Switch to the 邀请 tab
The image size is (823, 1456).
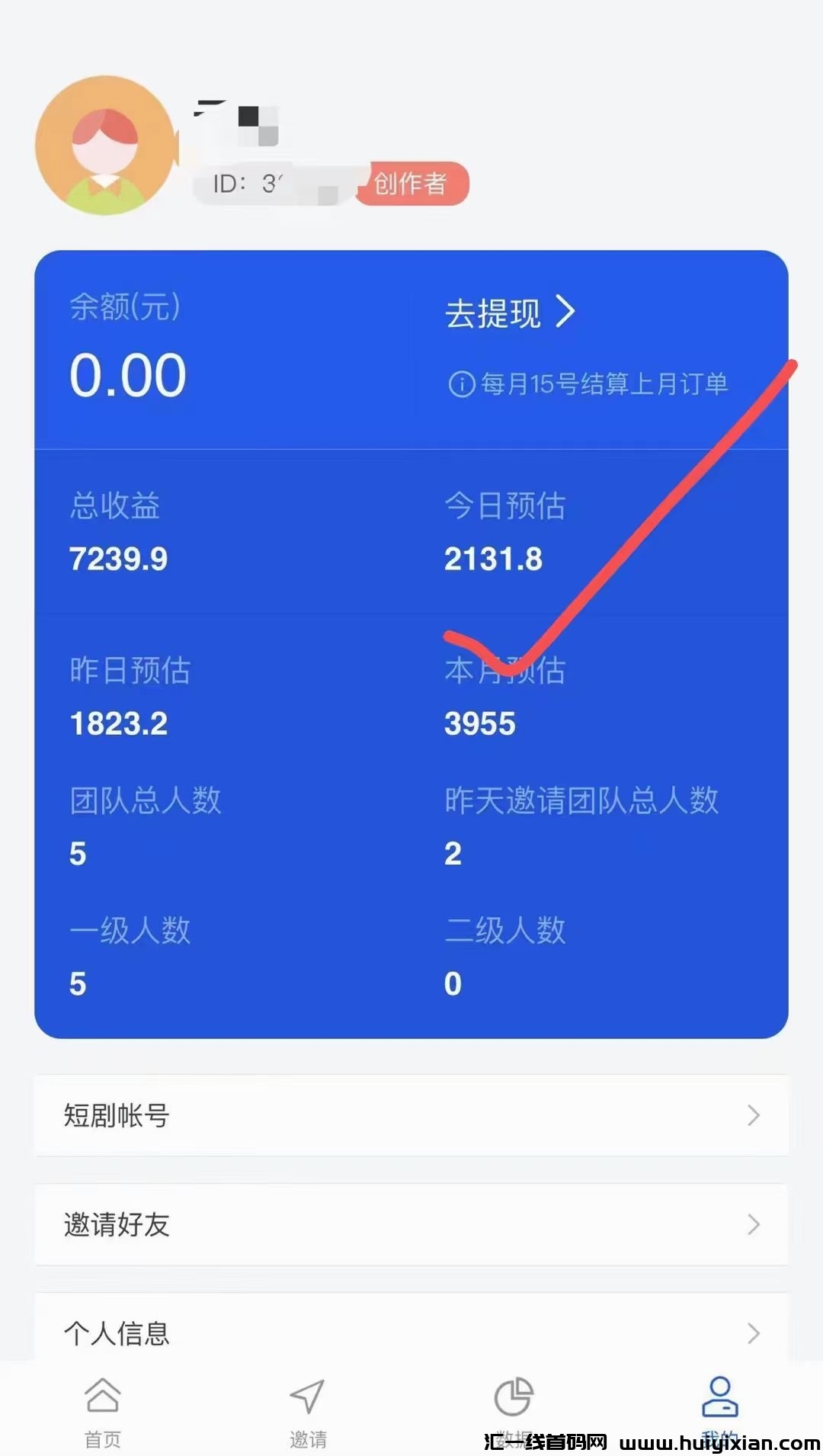308,1409
